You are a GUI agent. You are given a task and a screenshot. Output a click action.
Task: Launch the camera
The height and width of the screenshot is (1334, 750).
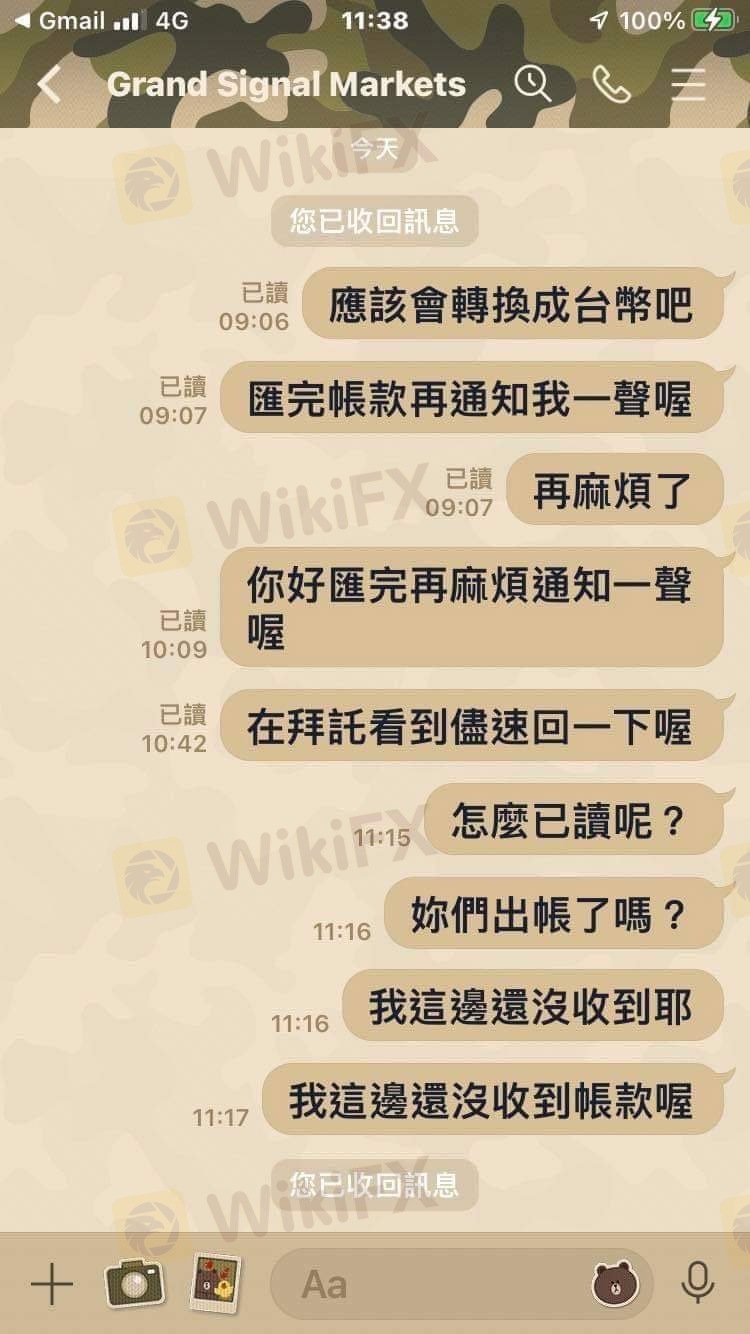click(x=134, y=1284)
